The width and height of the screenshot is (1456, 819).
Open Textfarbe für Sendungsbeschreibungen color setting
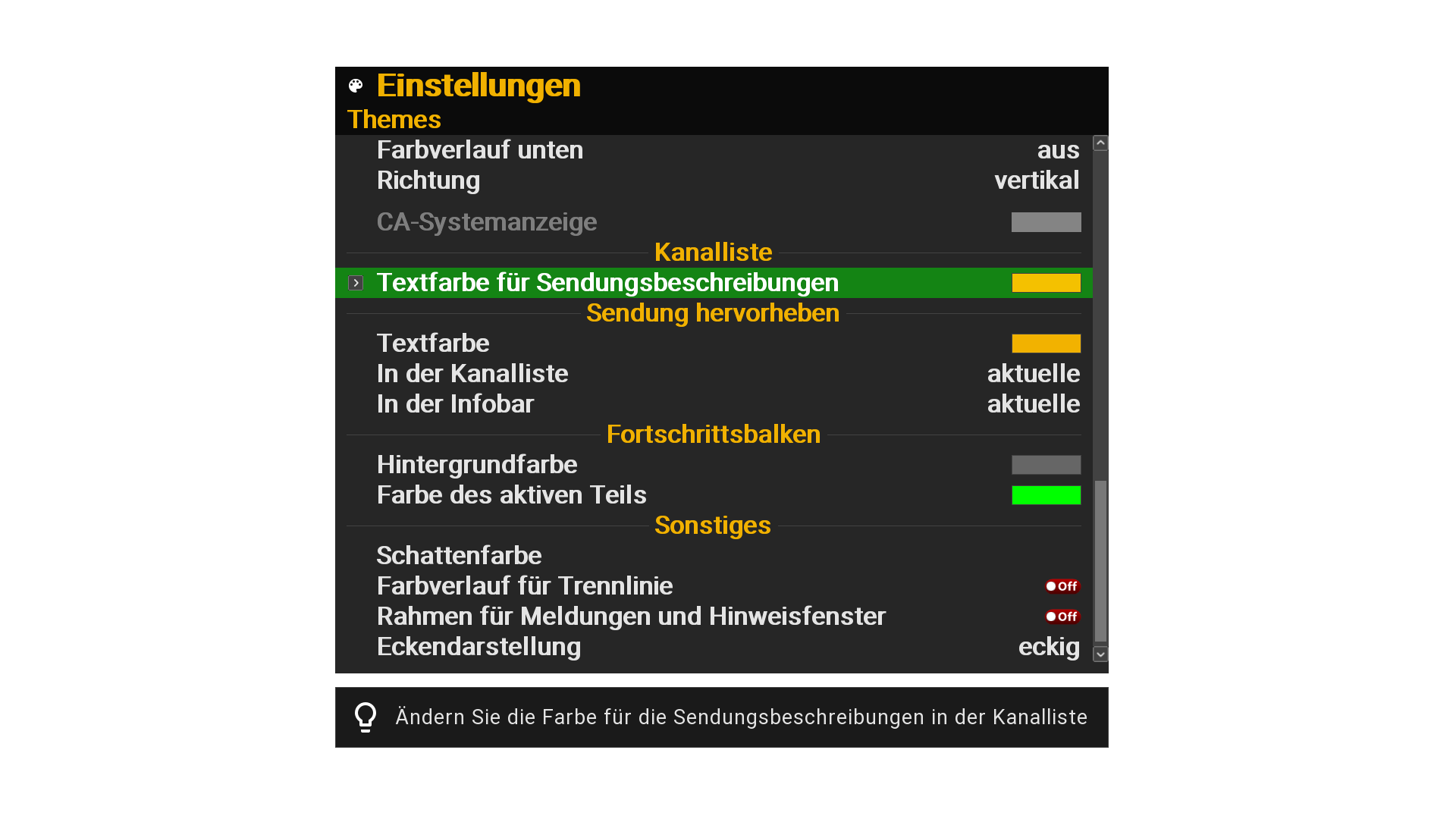click(x=713, y=283)
